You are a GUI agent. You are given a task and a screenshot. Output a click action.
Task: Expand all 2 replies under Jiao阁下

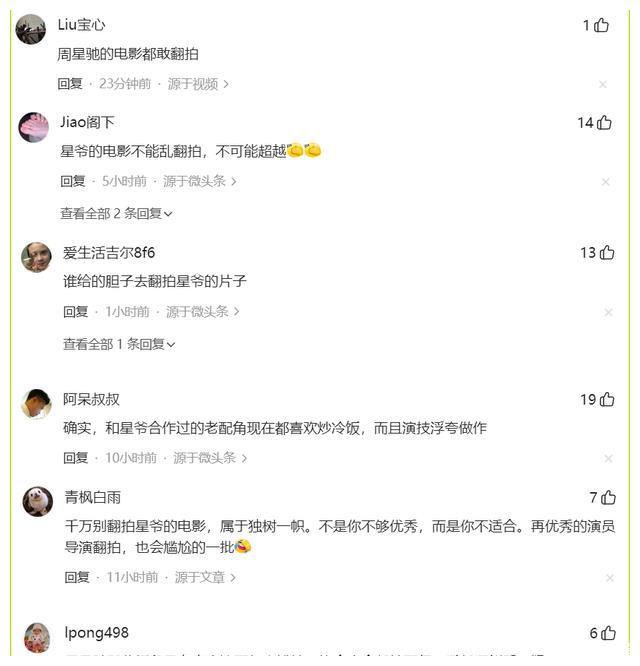(116, 213)
